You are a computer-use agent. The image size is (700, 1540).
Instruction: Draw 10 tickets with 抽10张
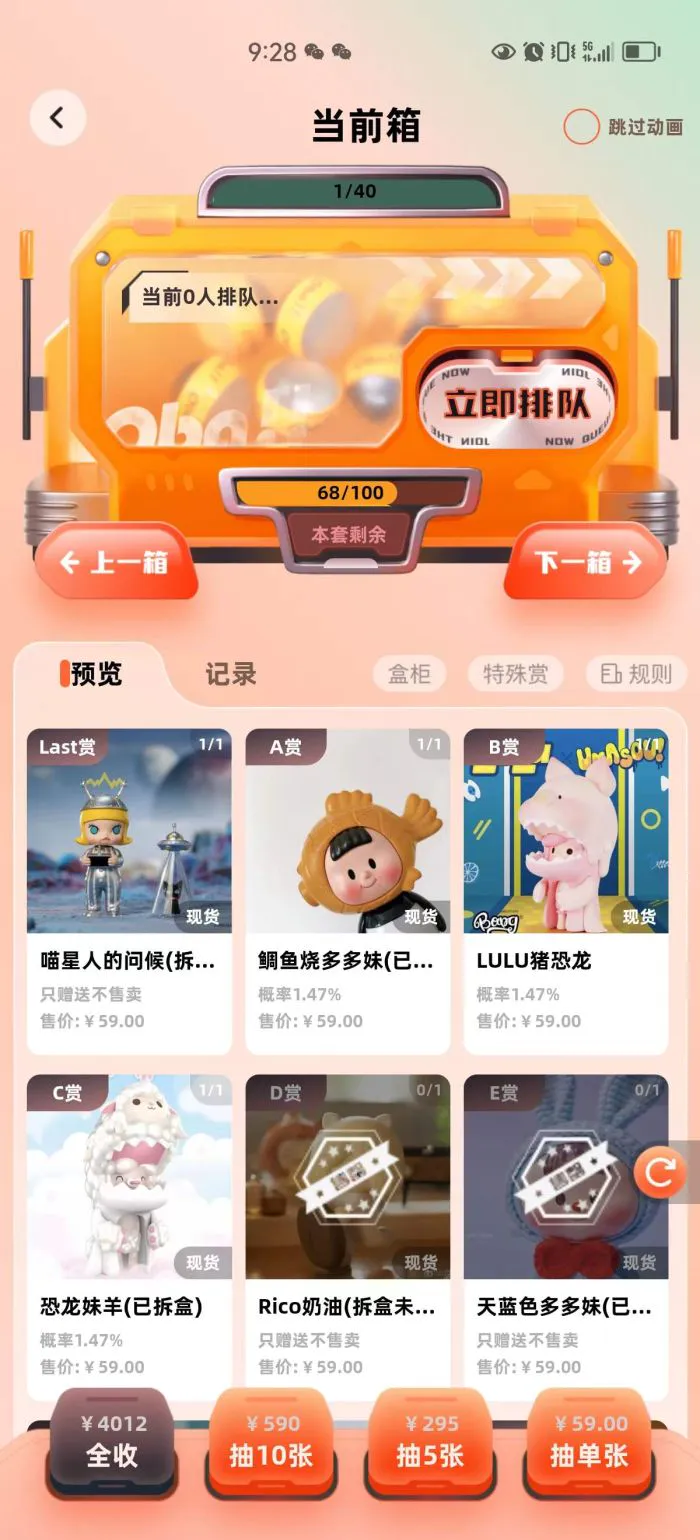(272, 1442)
